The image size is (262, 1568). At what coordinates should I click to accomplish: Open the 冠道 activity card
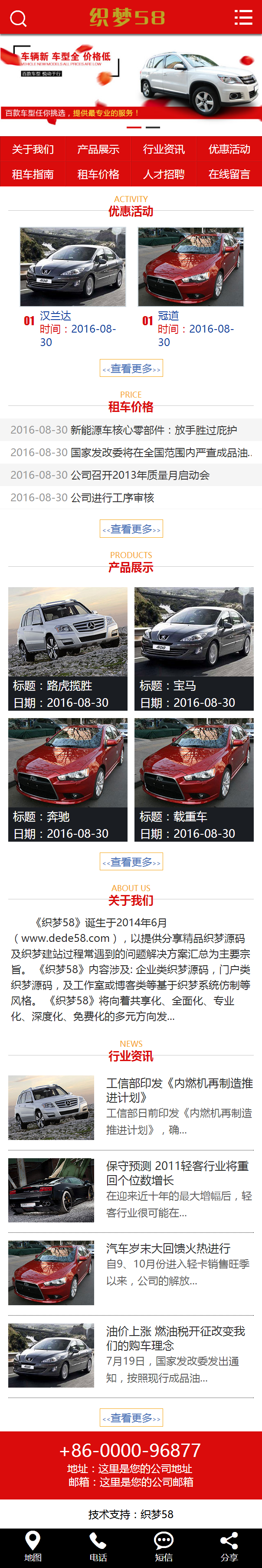[191, 267]
